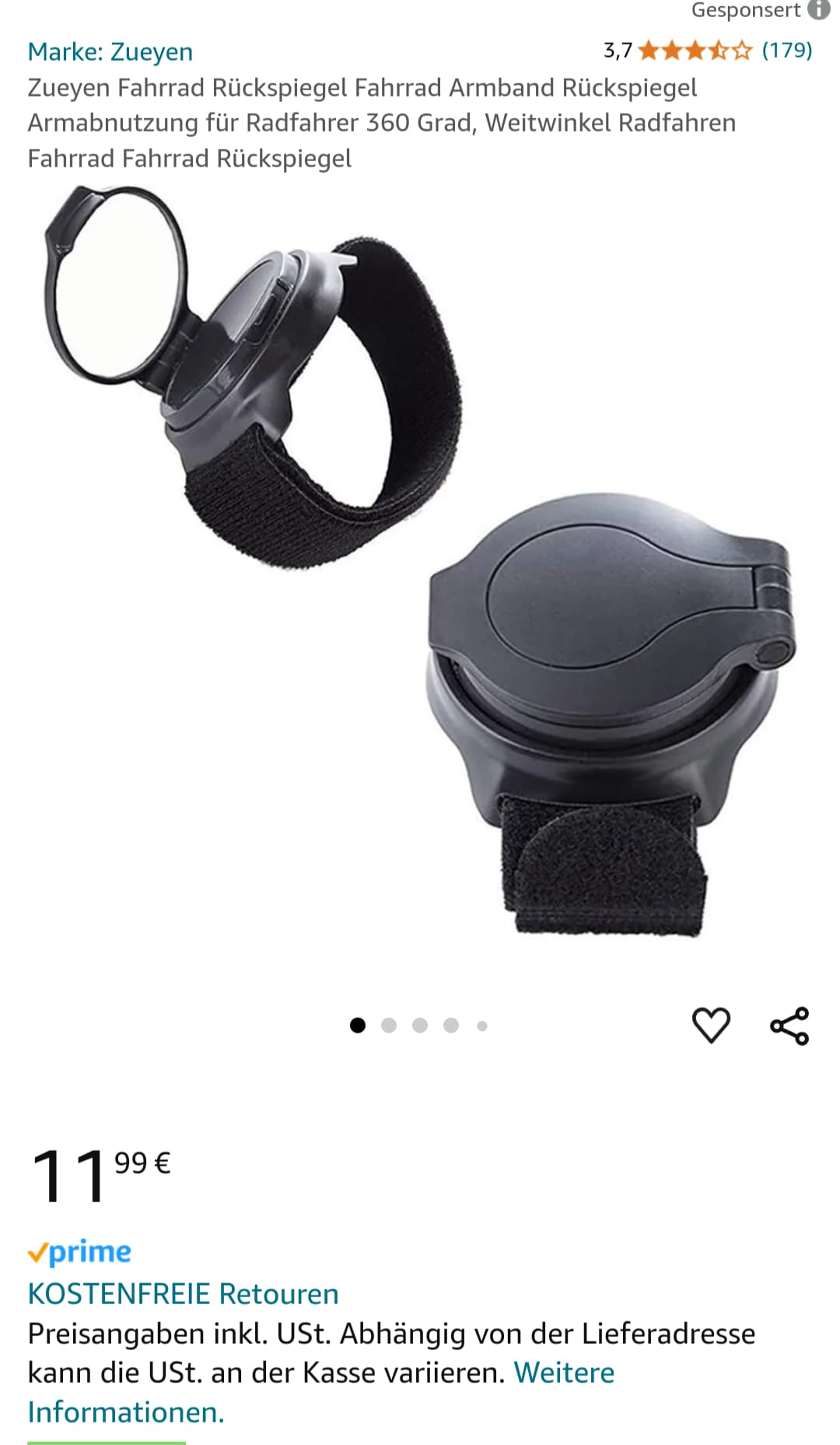Open KOSTENFREIE Retouren details
The image size is (840, 1445).
click(x=183, y=1293)
